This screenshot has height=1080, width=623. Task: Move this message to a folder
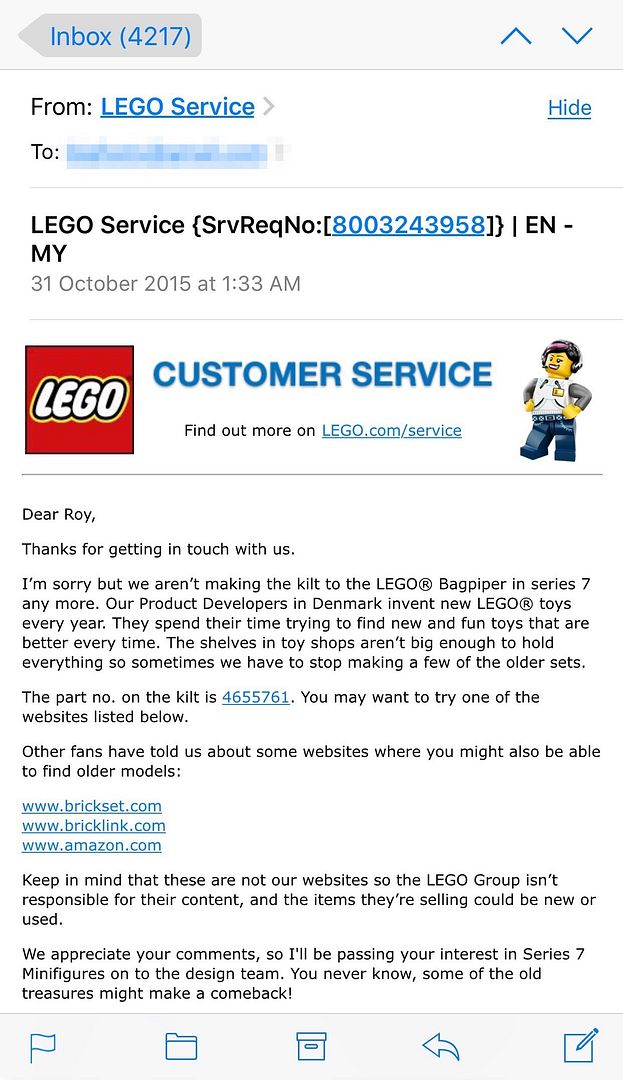point(180,1046)
